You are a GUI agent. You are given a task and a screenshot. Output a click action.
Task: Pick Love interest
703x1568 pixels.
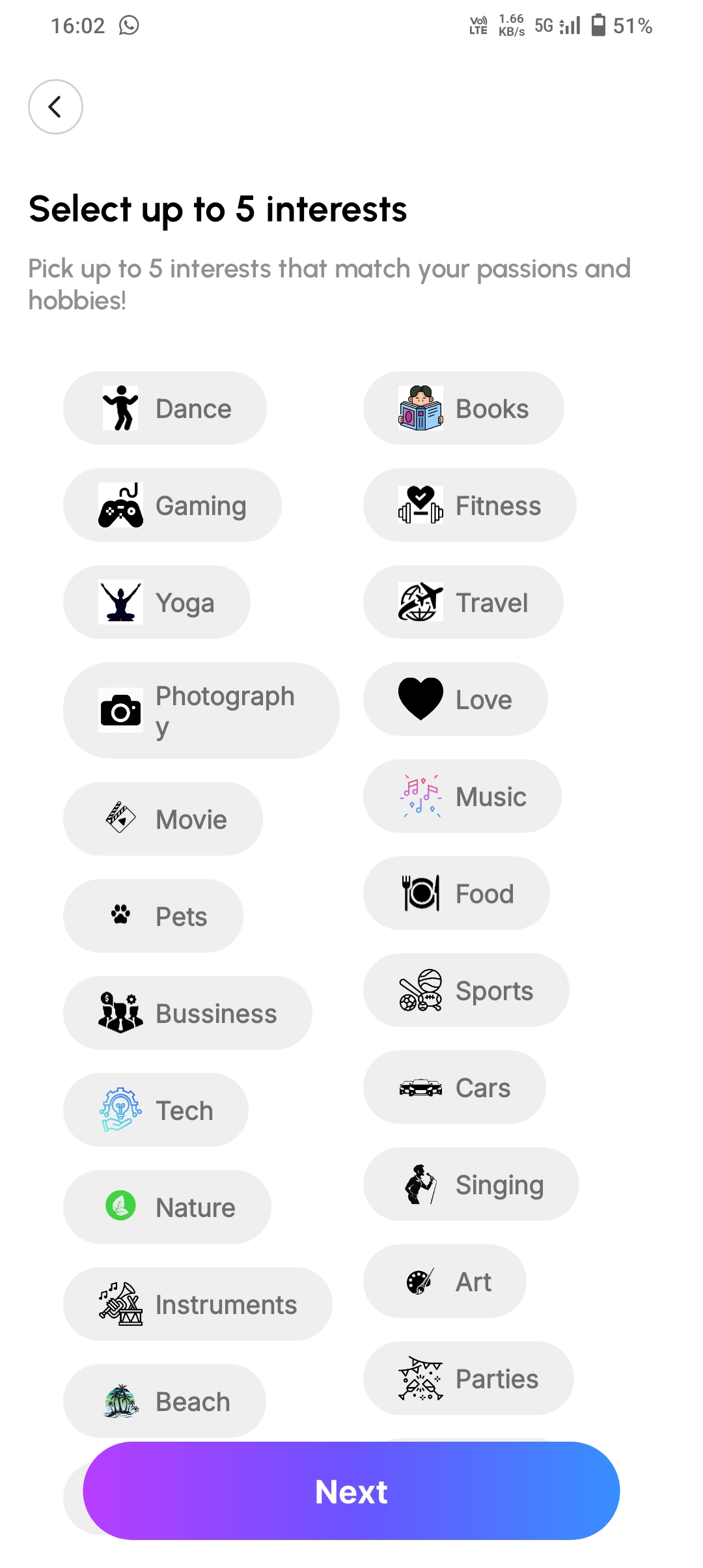pyautogui.click(x=456, y=699)
